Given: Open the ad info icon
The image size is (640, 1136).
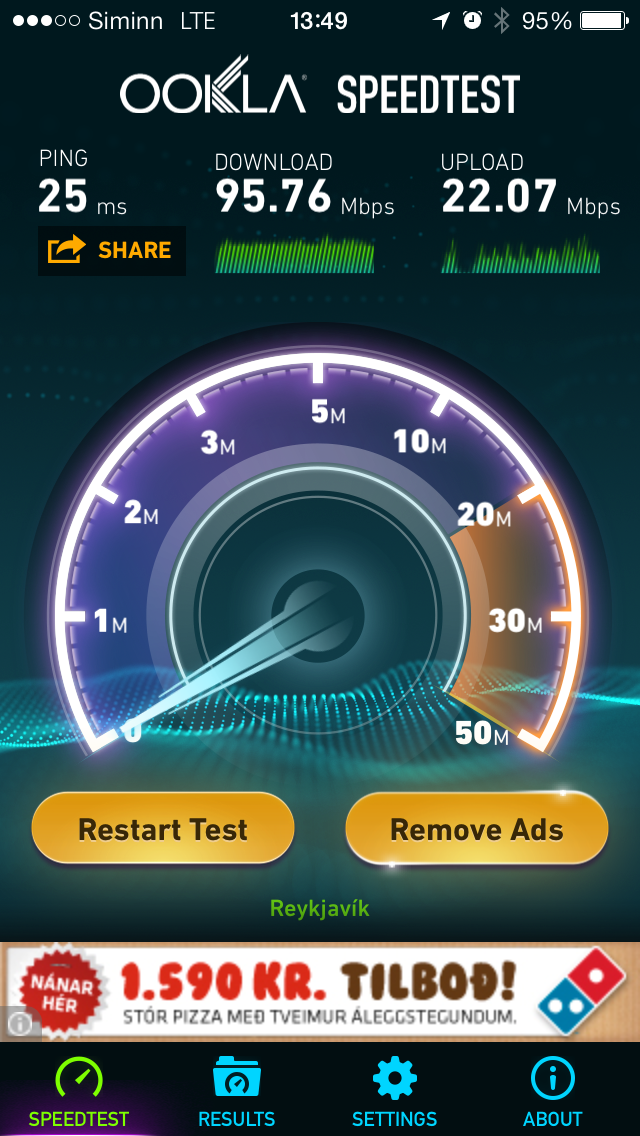Looking at the screenshot, I should click(19, 1022).
